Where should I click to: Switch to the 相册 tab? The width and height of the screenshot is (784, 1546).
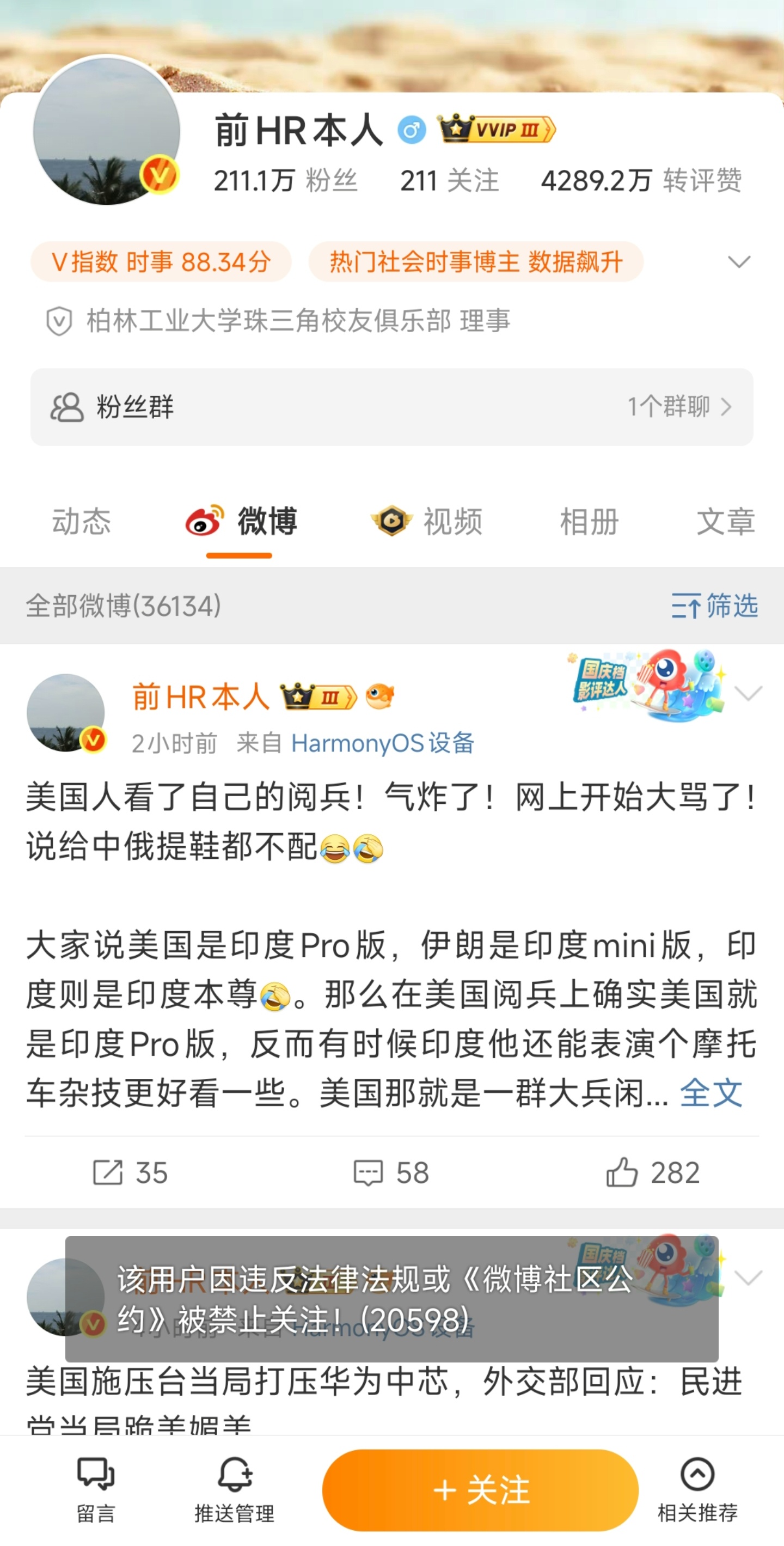pos(589,521)
